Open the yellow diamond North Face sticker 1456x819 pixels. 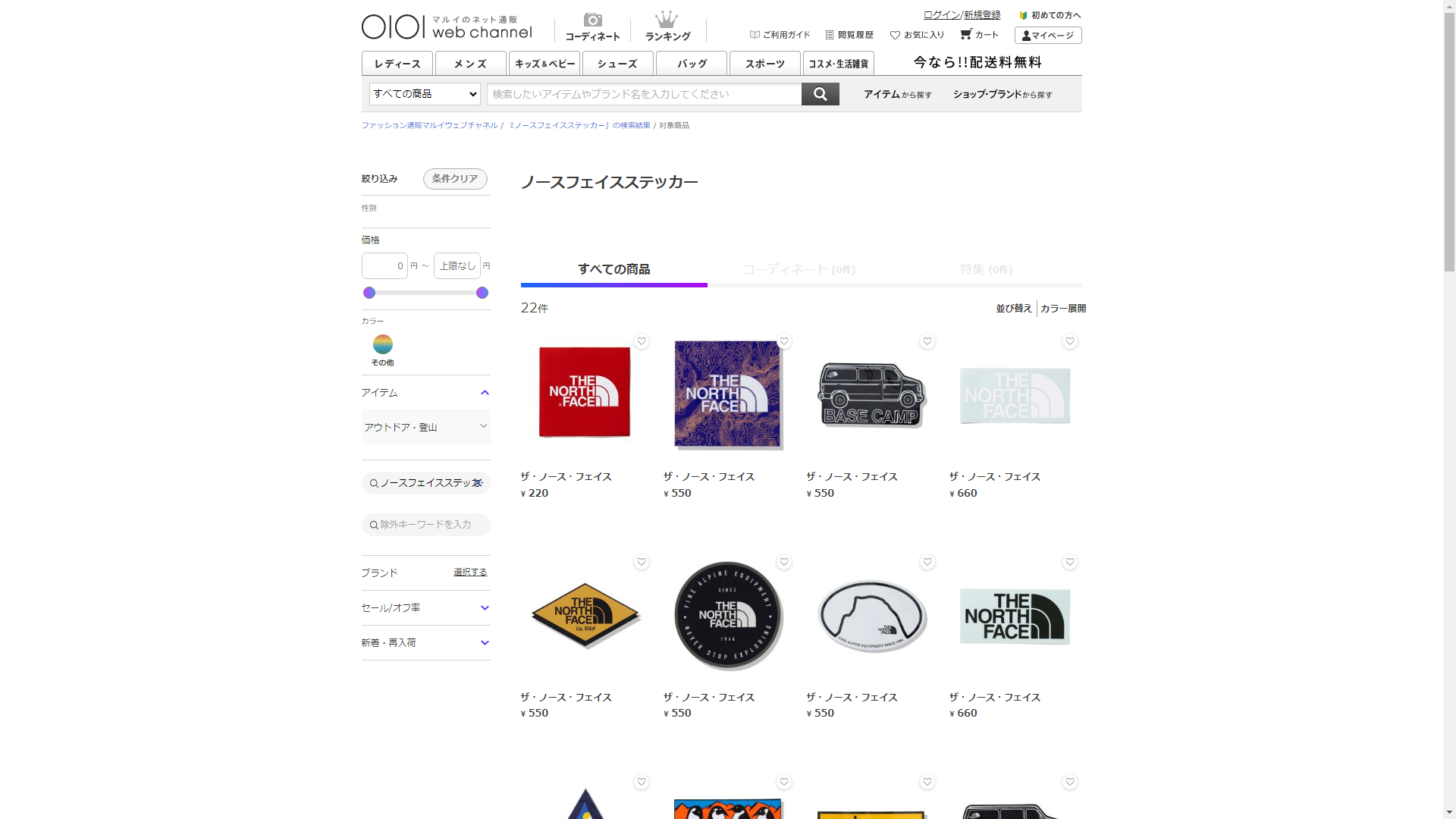[585, 615]
